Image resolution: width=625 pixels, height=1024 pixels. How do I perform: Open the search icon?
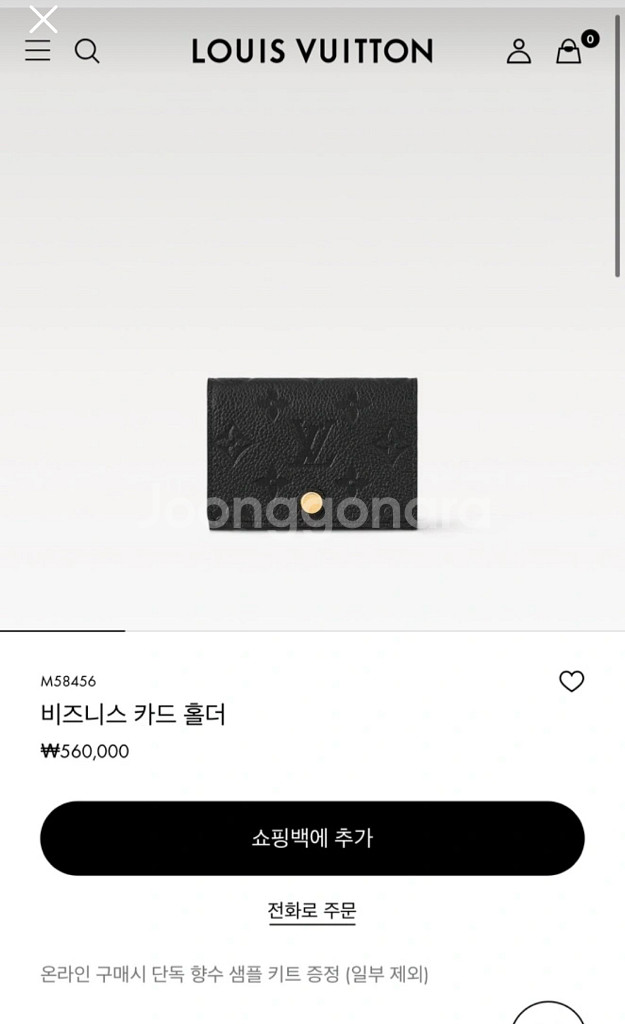pyautogui.click(x=88, y=51)
